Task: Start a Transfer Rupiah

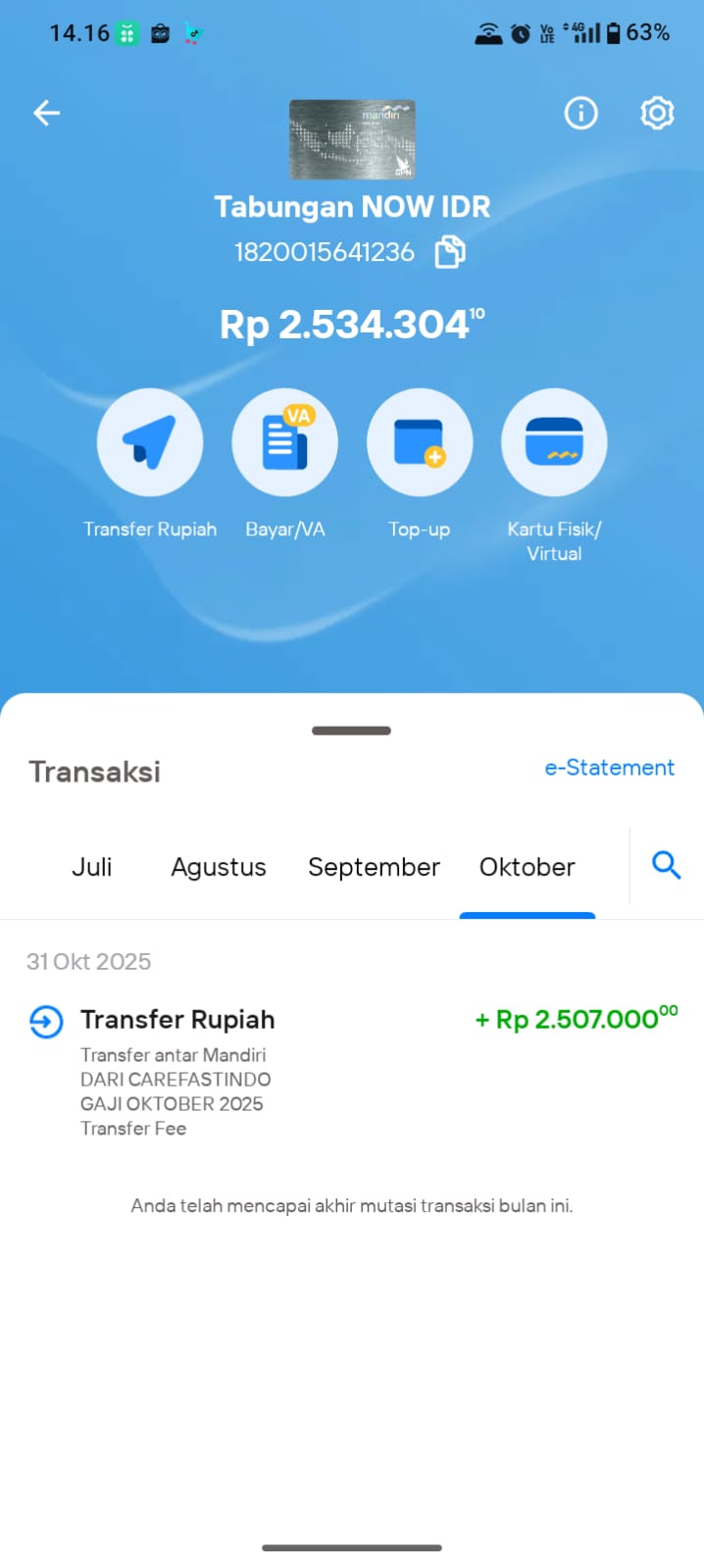Action: 150,443
